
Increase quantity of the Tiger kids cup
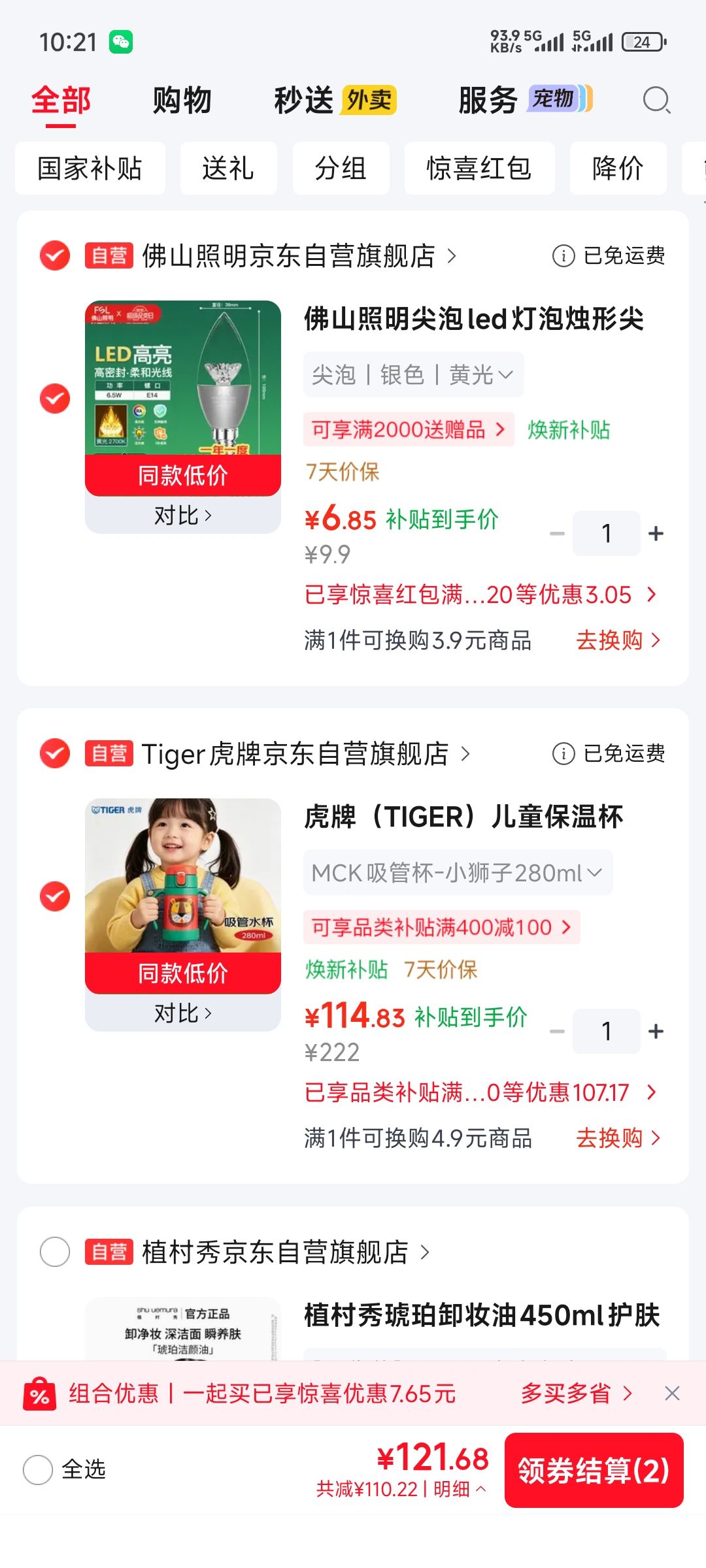pos(656,1032)
